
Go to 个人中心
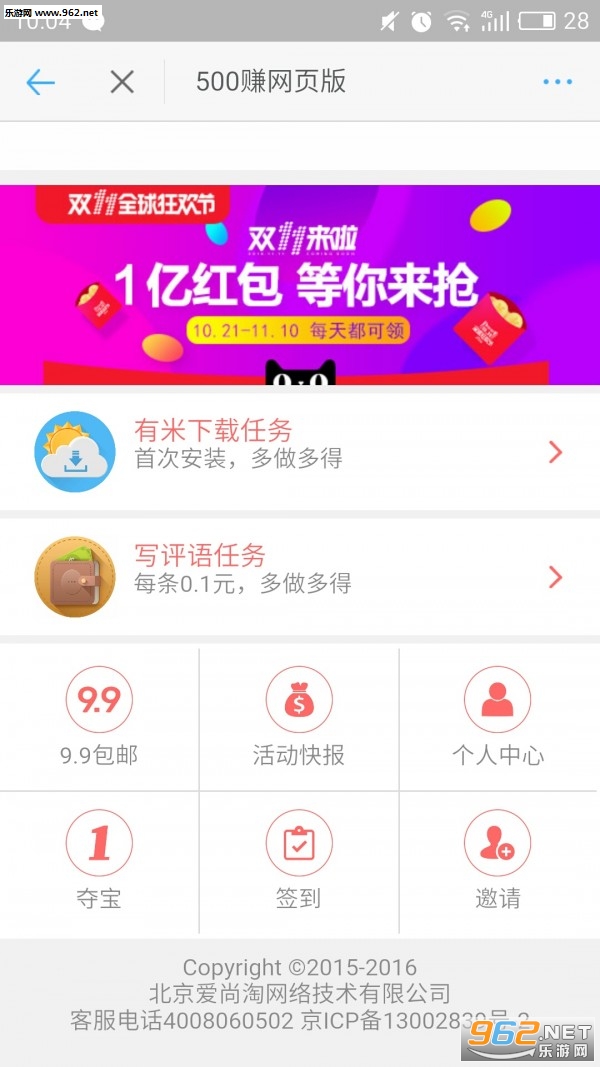point(498,718)
